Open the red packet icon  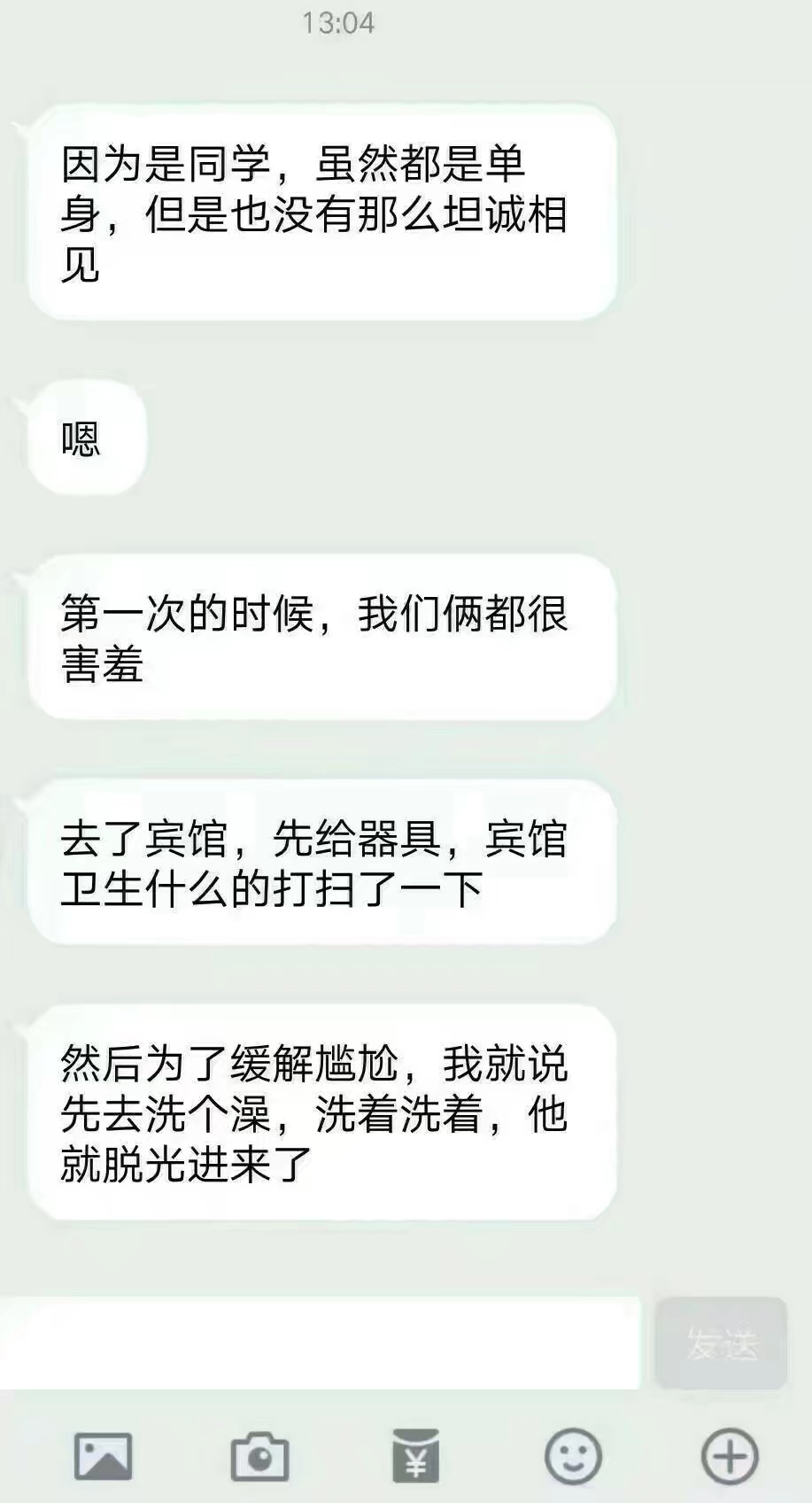point(415,1455)
